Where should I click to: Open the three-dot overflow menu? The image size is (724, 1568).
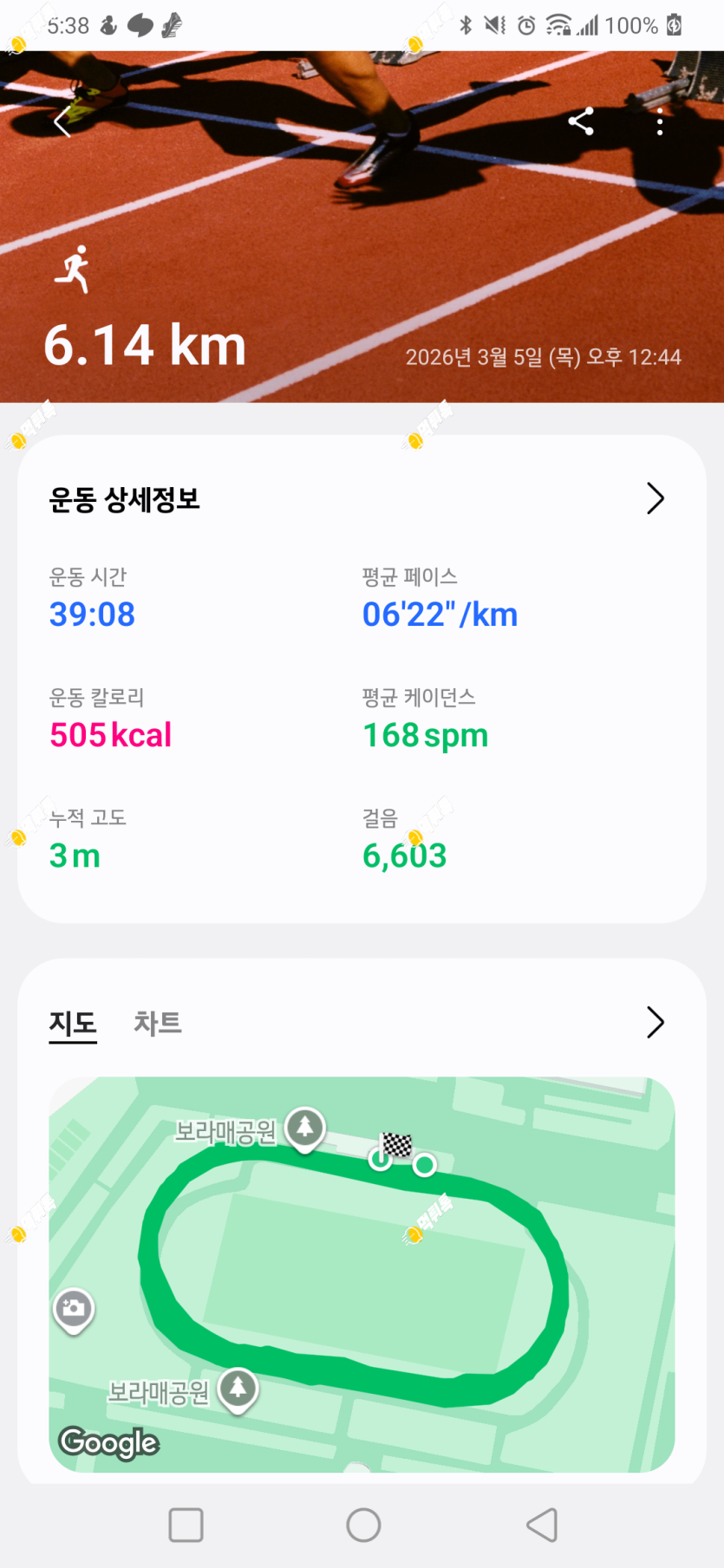point(660,122)
